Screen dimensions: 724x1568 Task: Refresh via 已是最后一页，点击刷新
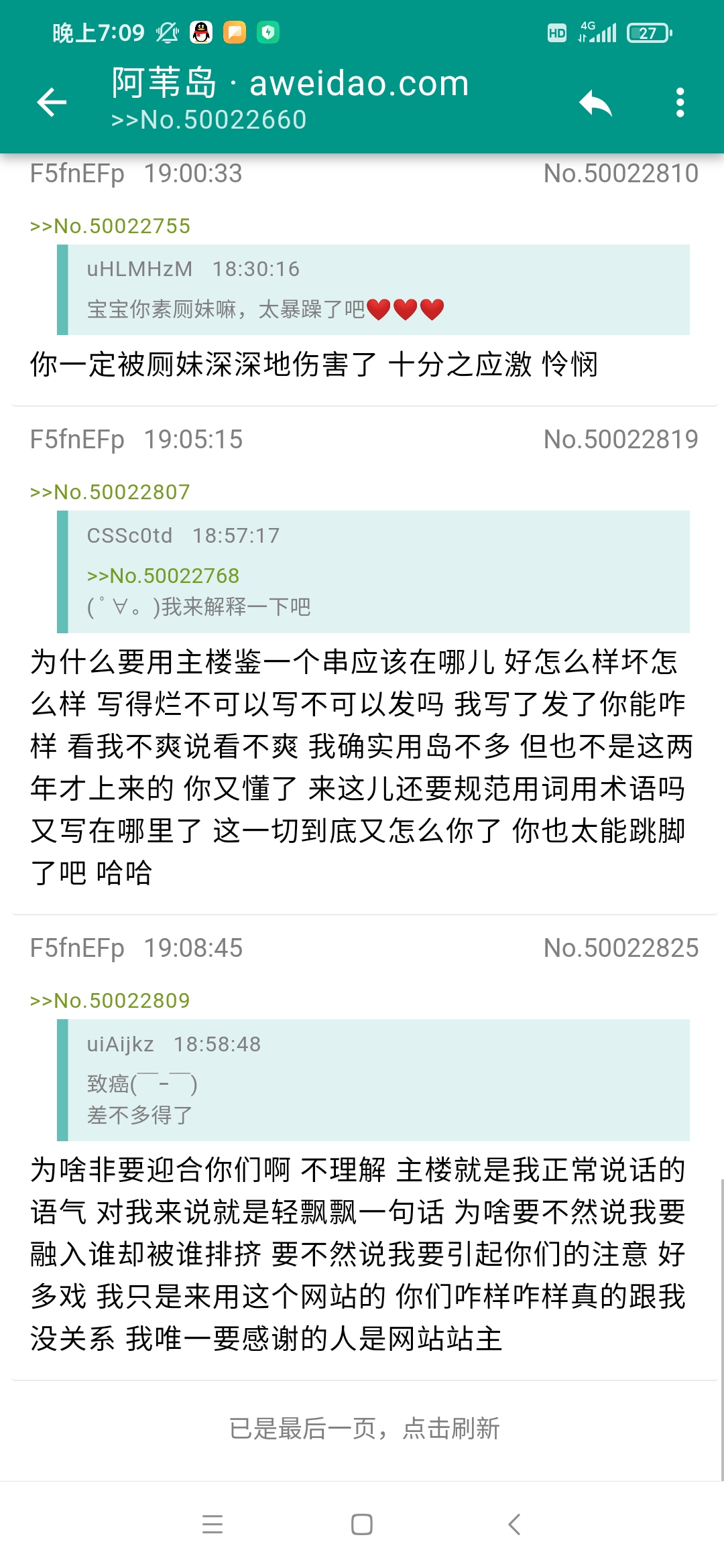(364, 1429)
